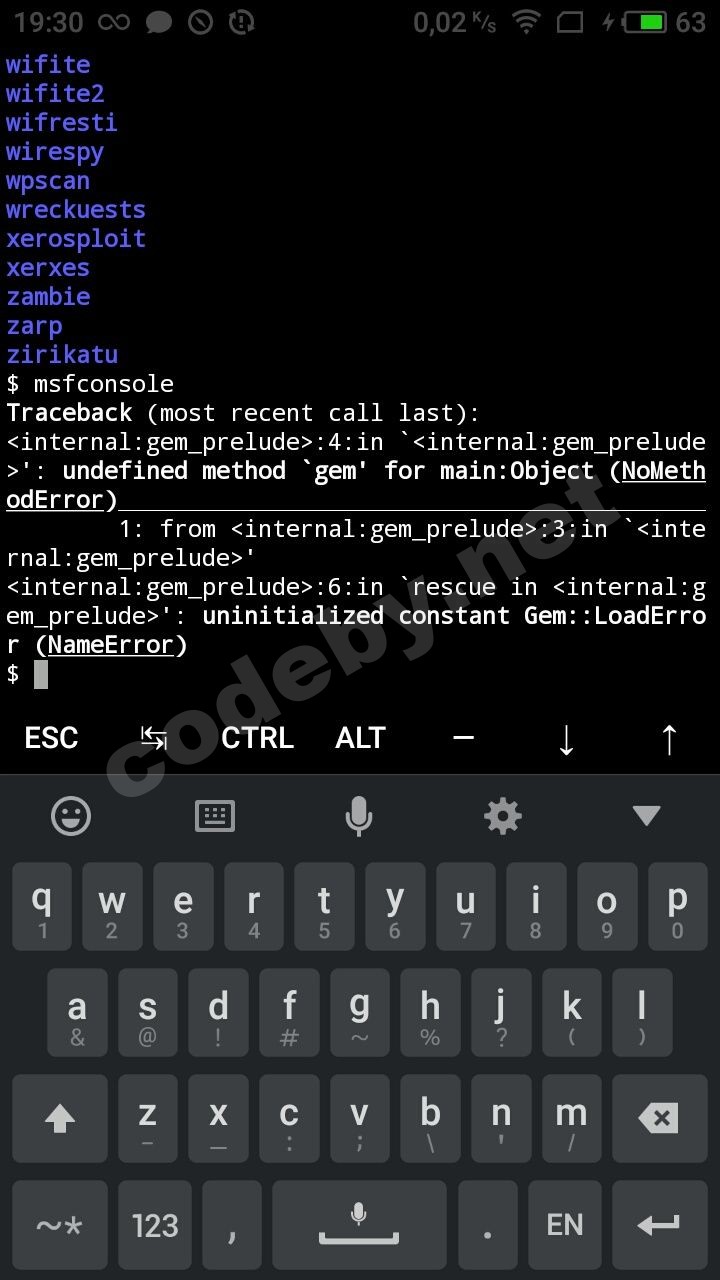The image size is (720, 1280).
Task: Open keyboard settings gear
Action: pyautogui.click(x=503, y=816)
